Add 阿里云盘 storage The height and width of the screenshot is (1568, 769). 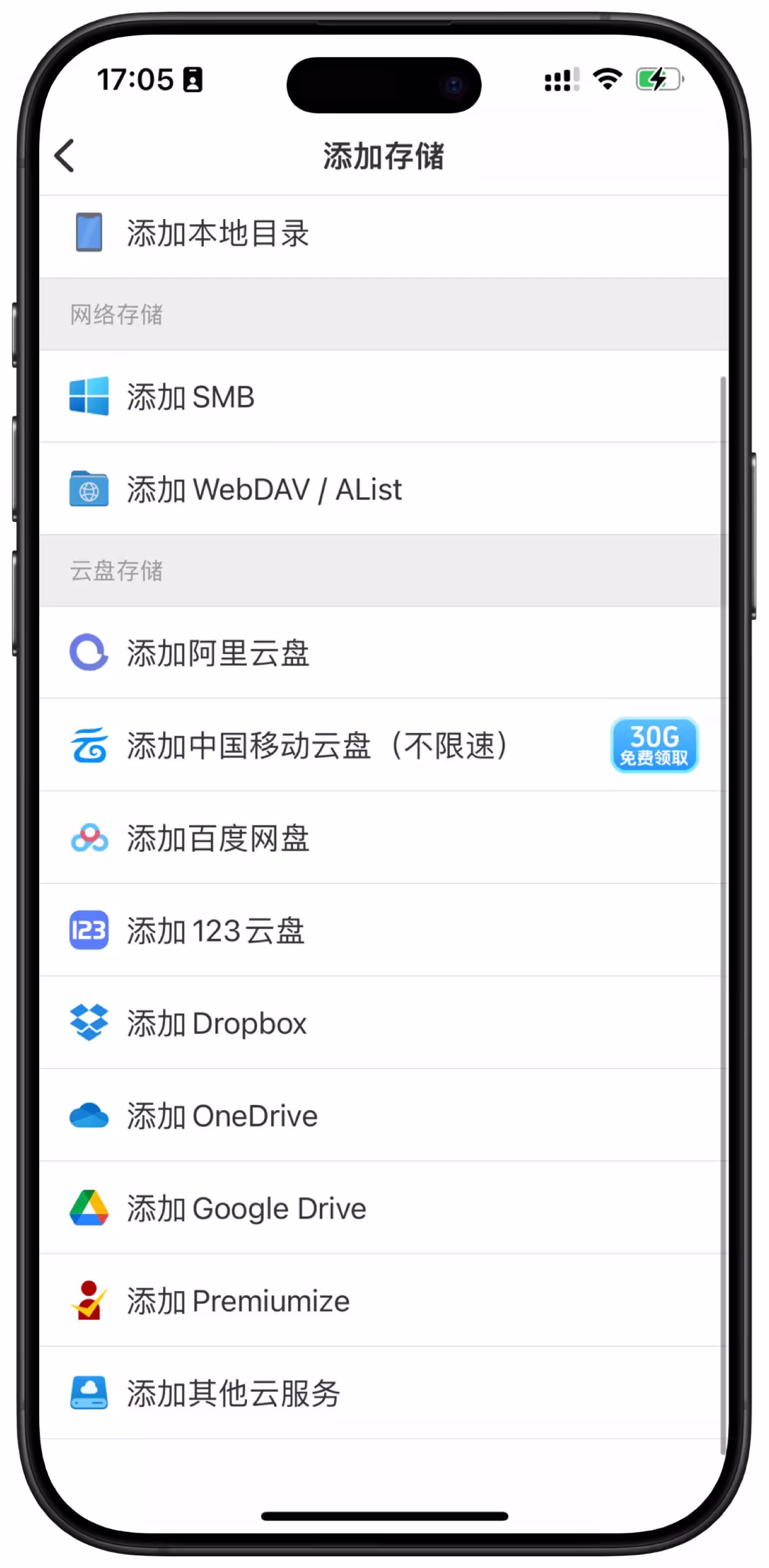pyautogui.click(x=218, y=653)
